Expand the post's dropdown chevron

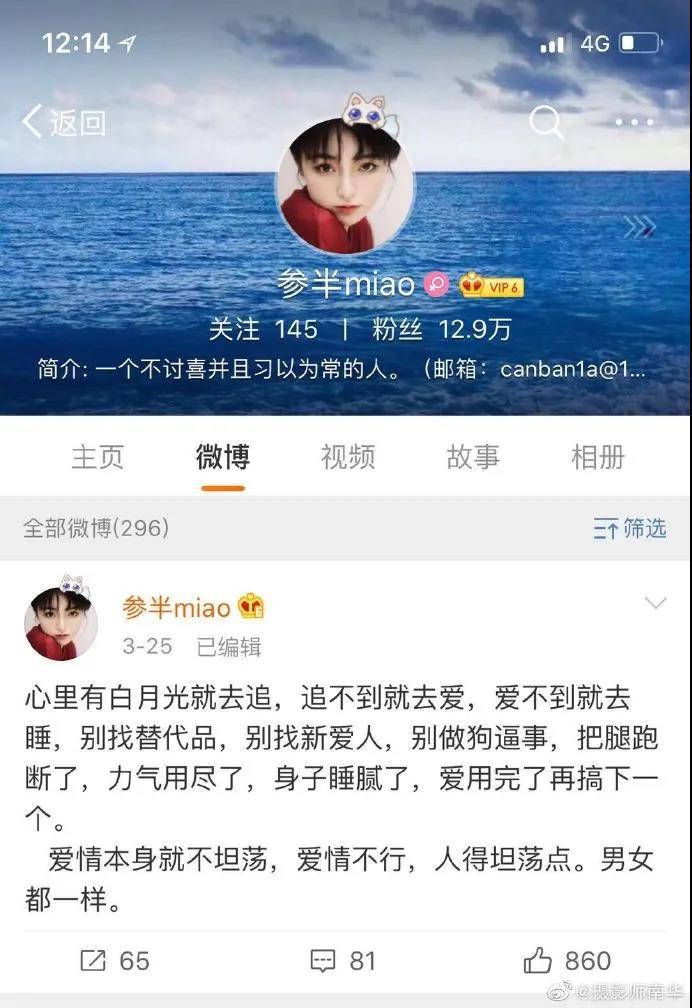click(x=655, y=603)
